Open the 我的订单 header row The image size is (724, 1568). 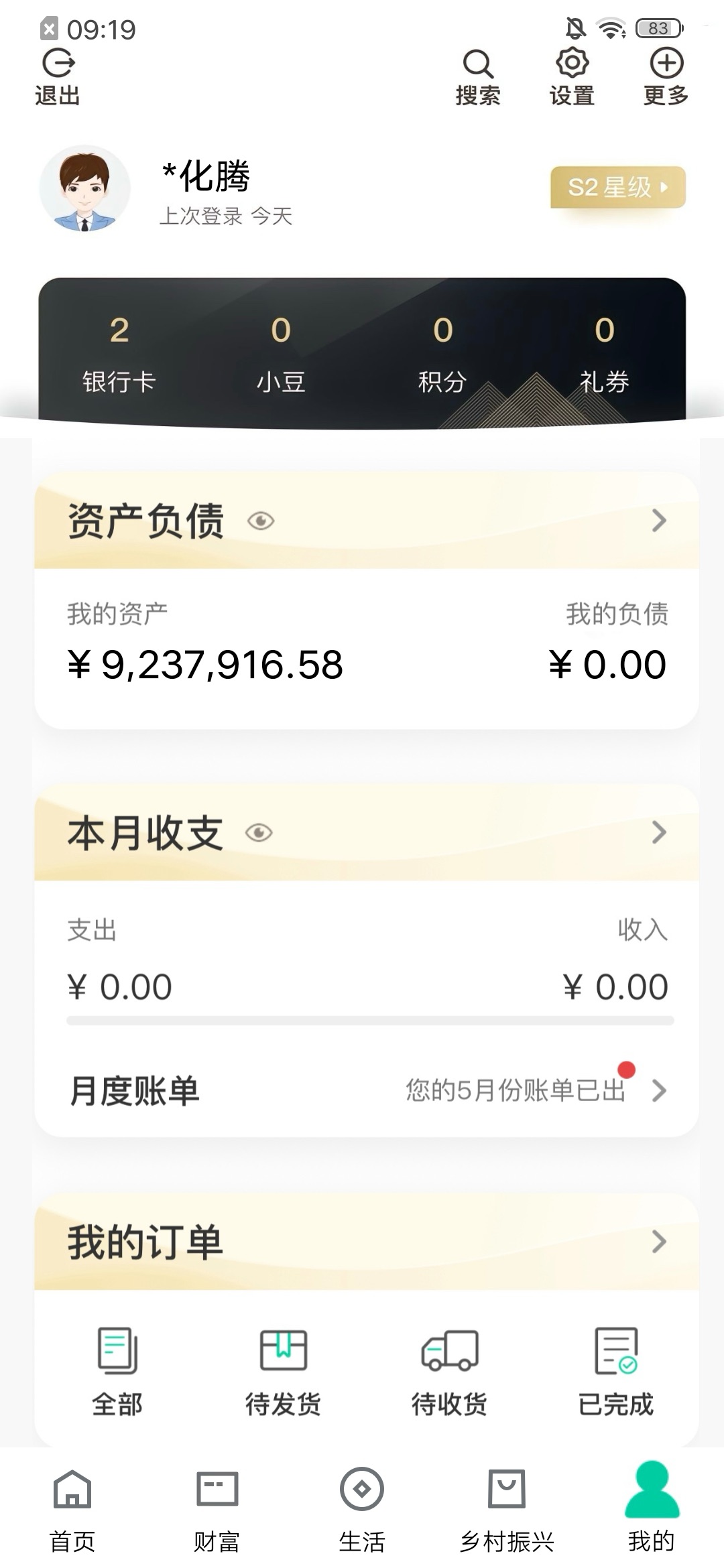coord(367,1241)
